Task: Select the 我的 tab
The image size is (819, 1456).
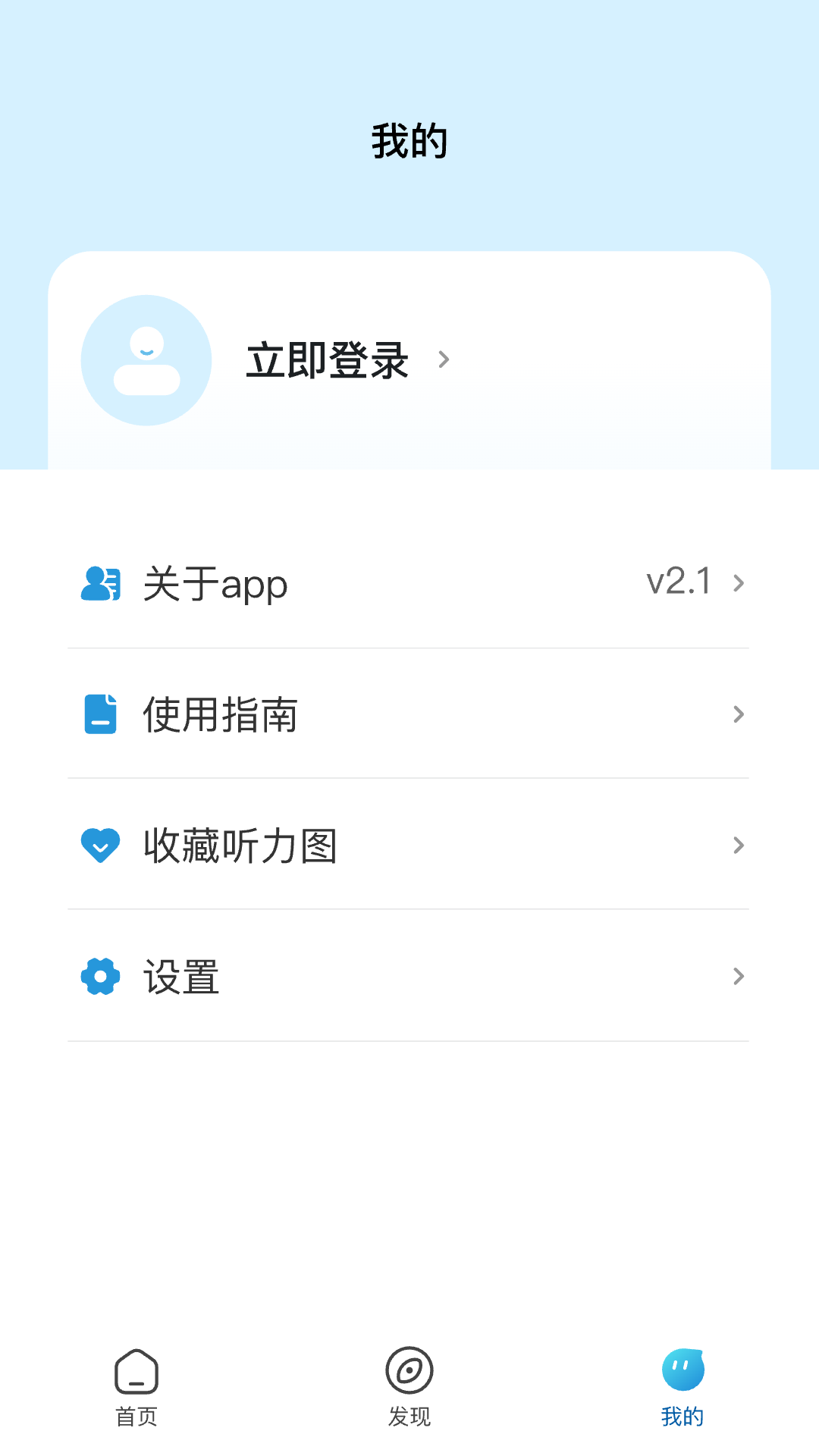Action: (682, 1386)
